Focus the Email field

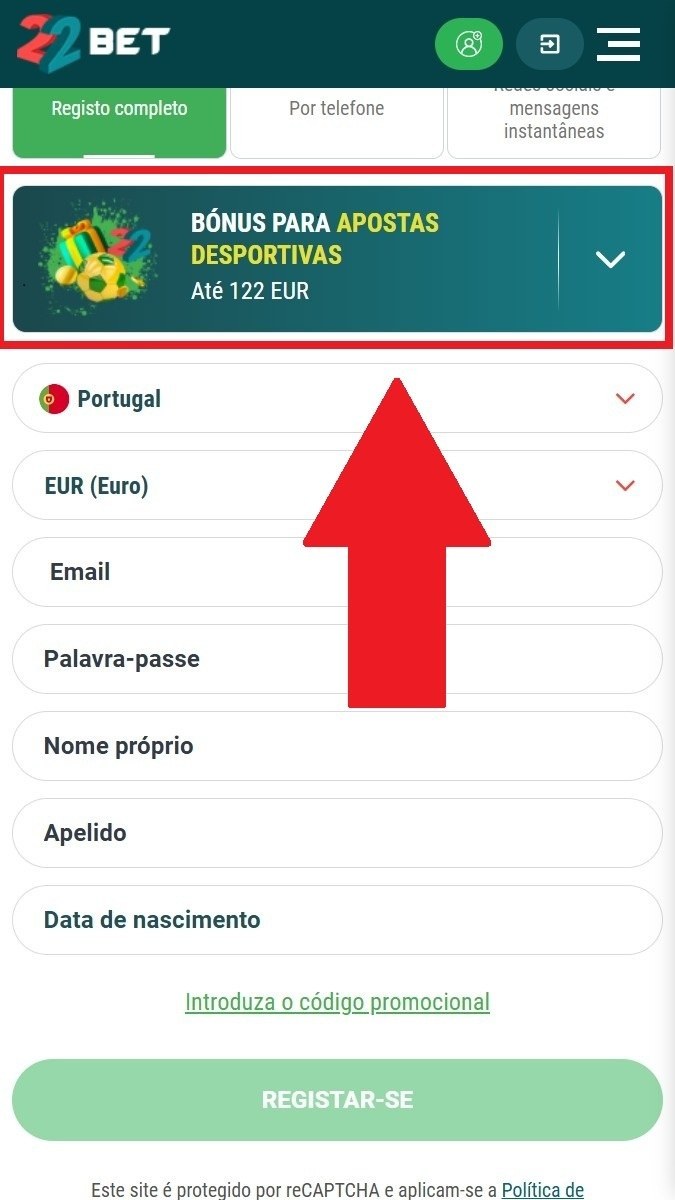coord(337,572)
